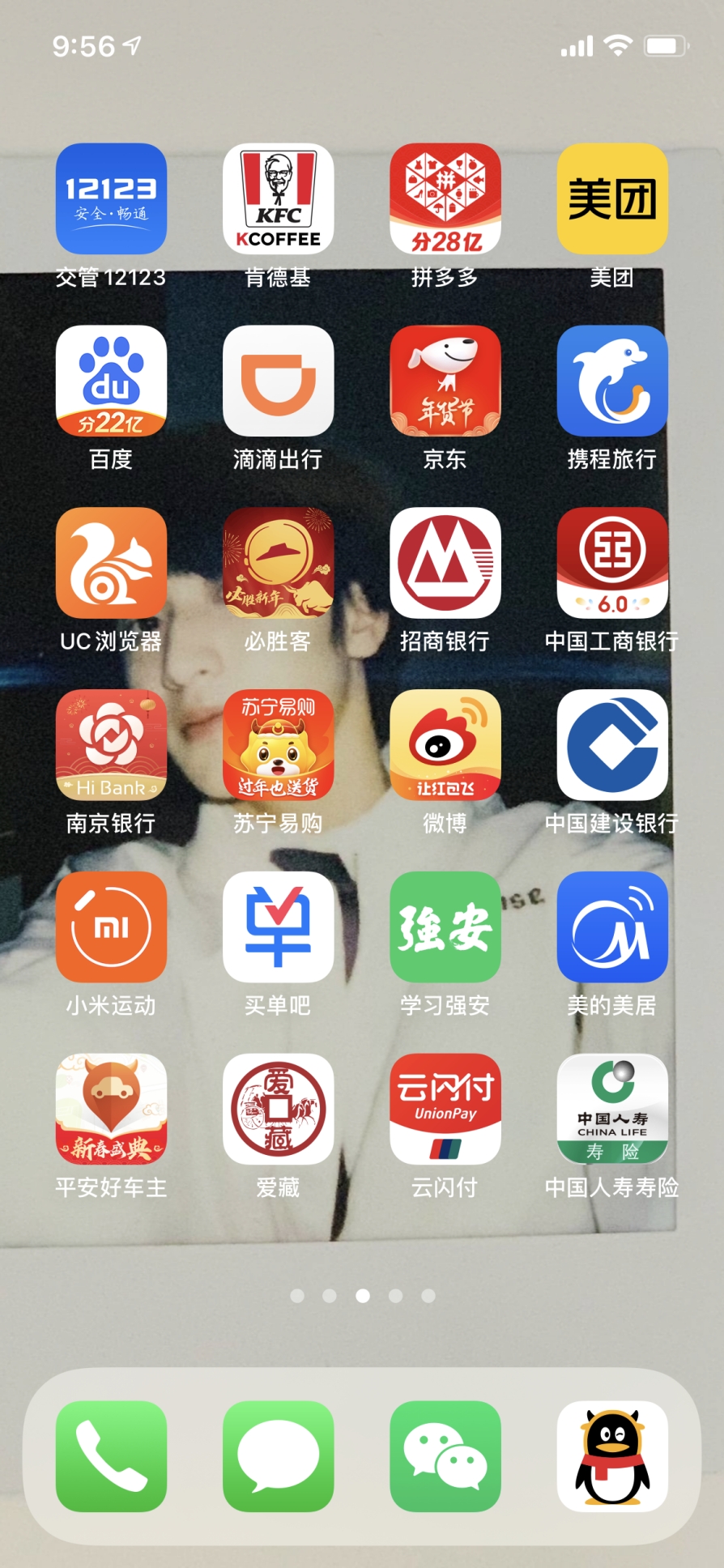The width and height of the screenshot is (724, 1568).
Task: Open the 招商银行 banking app
Action: pyautogui.click(x=445, y=564)
